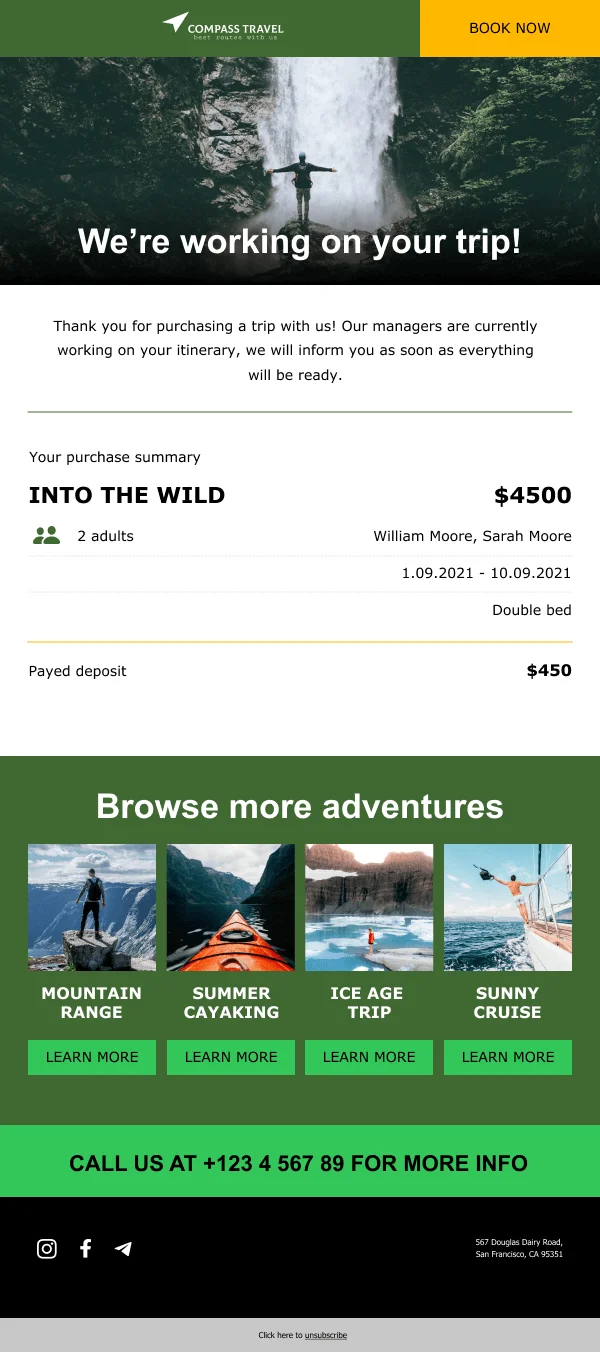Screen dimensions: 600x1352
Task: Open the Summer Cayaking photo tile
Action: click(x=231, y=907)
